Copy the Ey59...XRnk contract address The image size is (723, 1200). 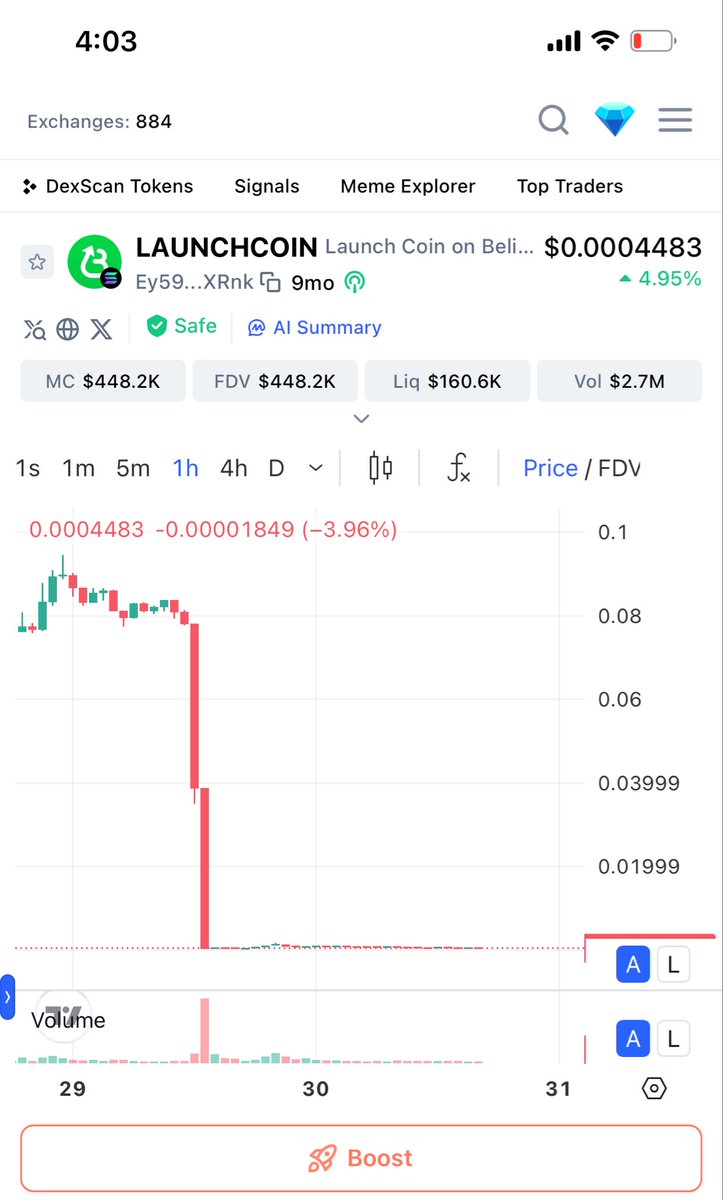coord(270,283)
